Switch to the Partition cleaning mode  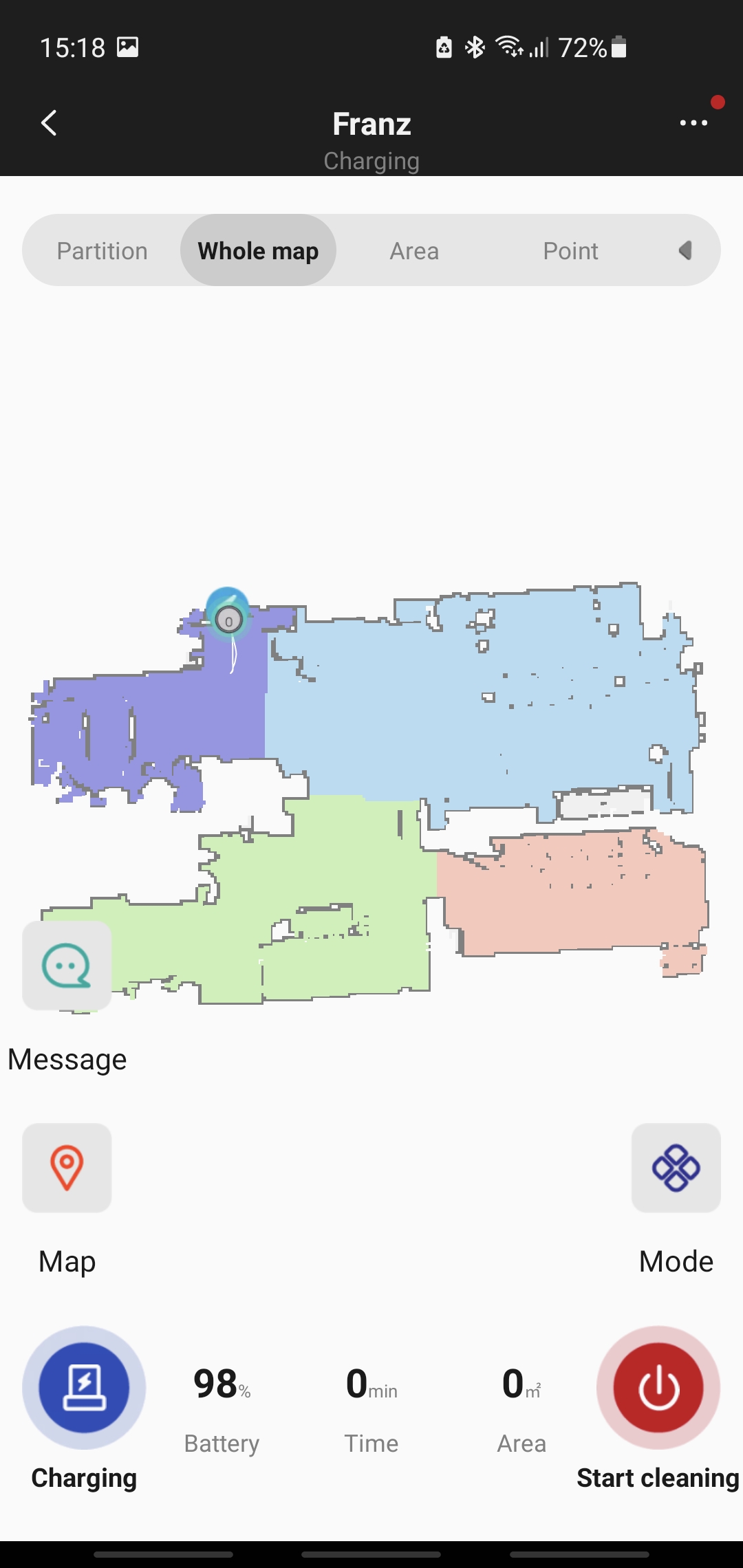(102, 251)
